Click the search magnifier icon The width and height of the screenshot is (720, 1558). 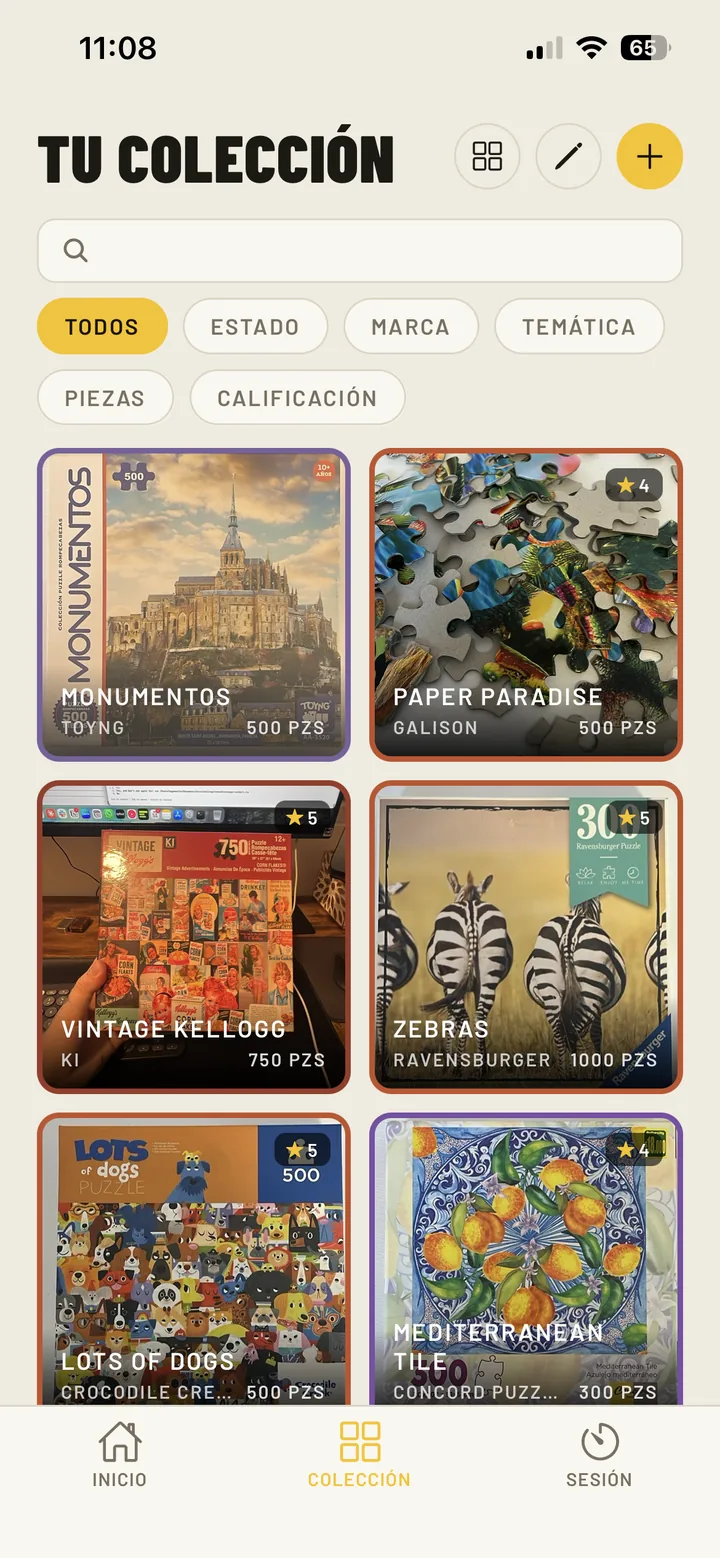(75, 250)
